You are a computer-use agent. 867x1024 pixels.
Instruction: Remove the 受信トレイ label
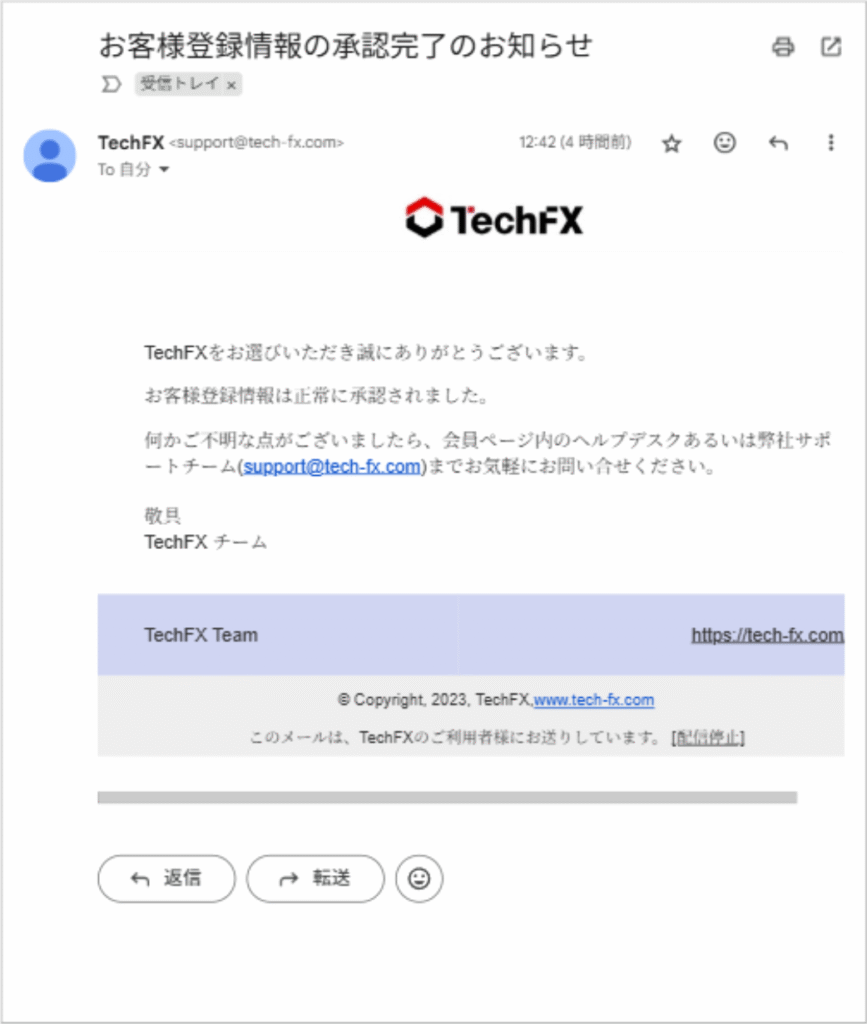pyautogui.click(x=232, y=85)
